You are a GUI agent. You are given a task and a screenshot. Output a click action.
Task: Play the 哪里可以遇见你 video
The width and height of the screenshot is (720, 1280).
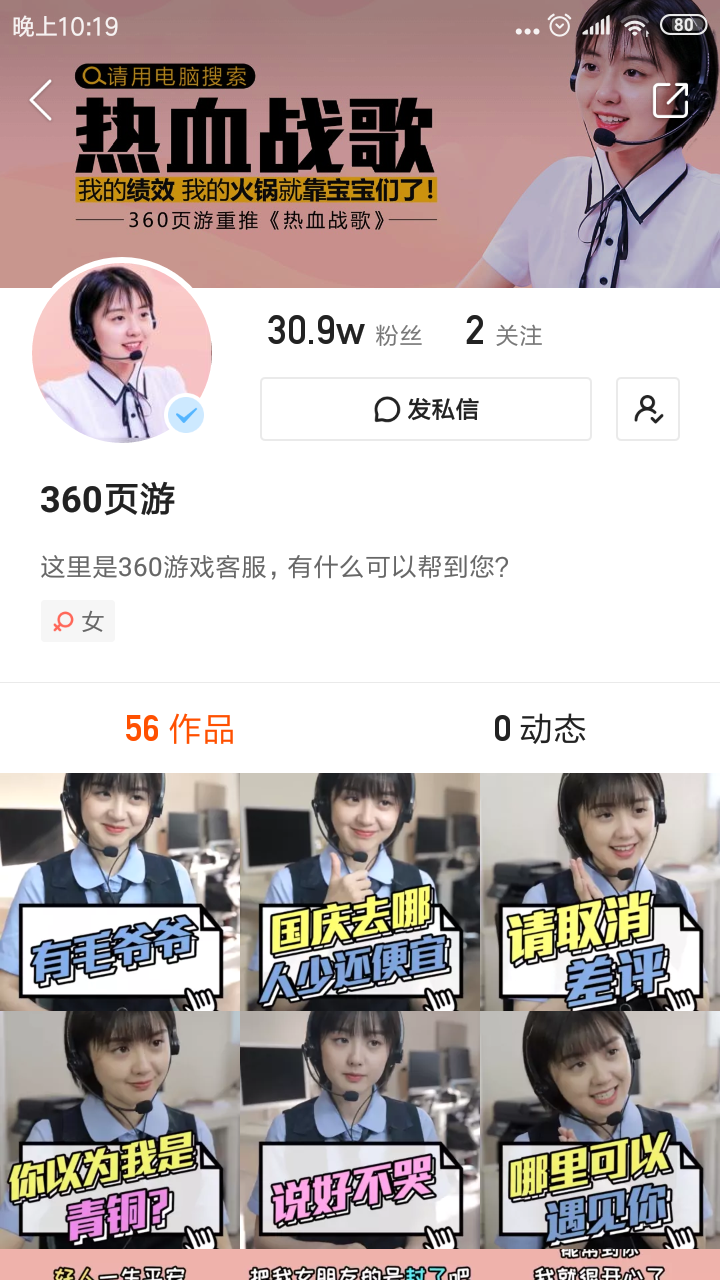click(x=600, y=1130)
